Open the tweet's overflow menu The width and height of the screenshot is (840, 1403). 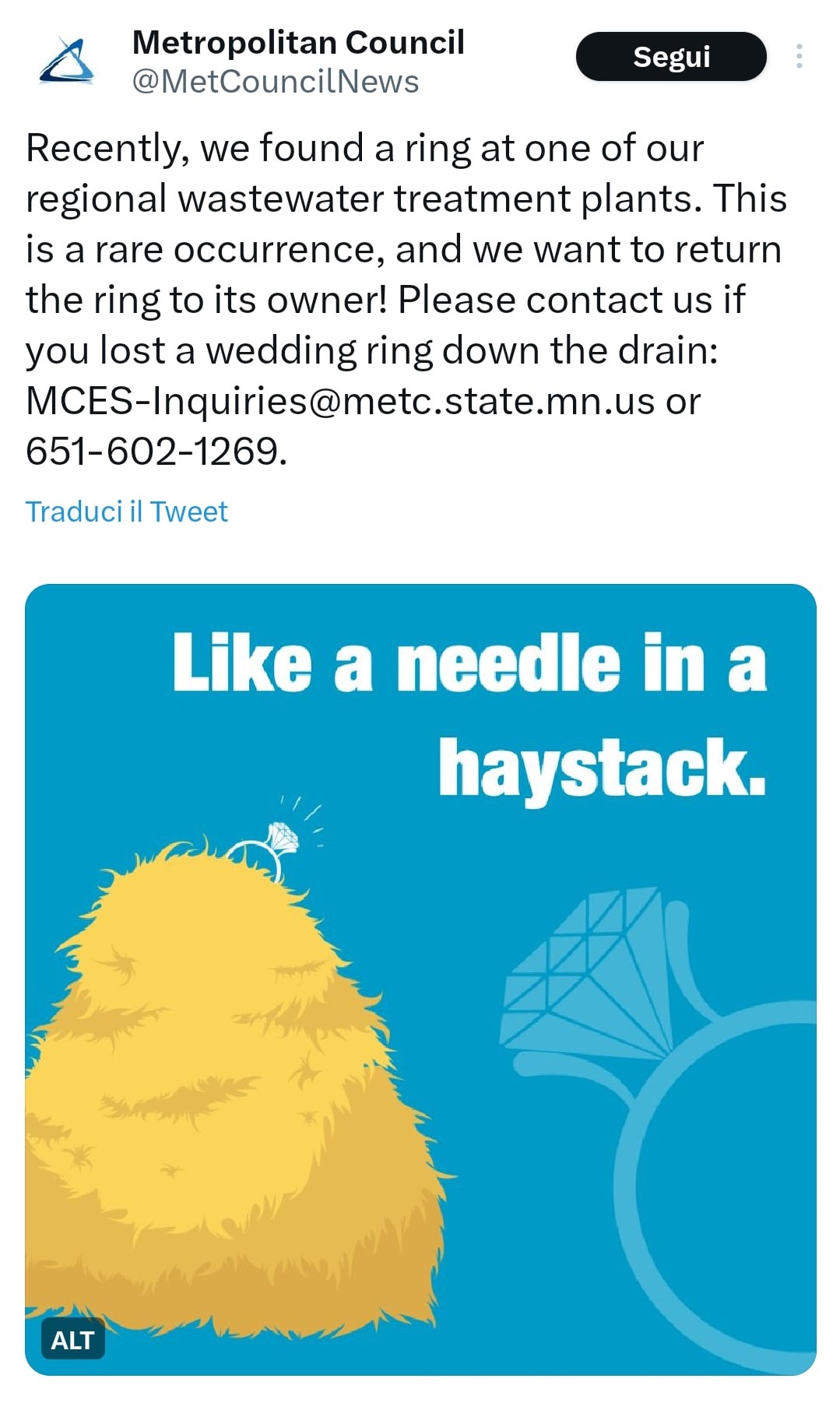click(x=799, y=57)
